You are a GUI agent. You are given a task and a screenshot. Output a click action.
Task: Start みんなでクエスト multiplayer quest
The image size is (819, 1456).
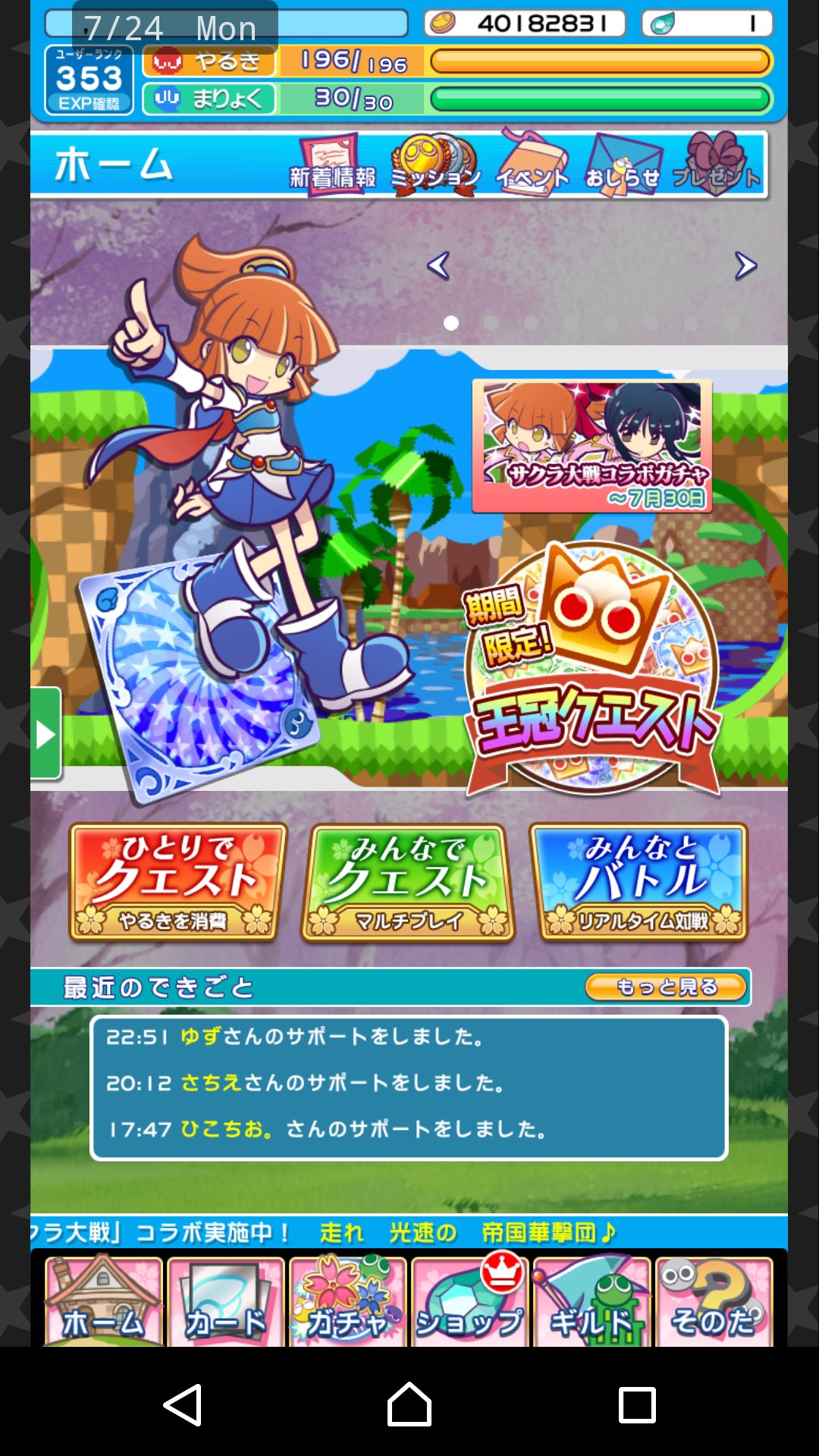408,883
